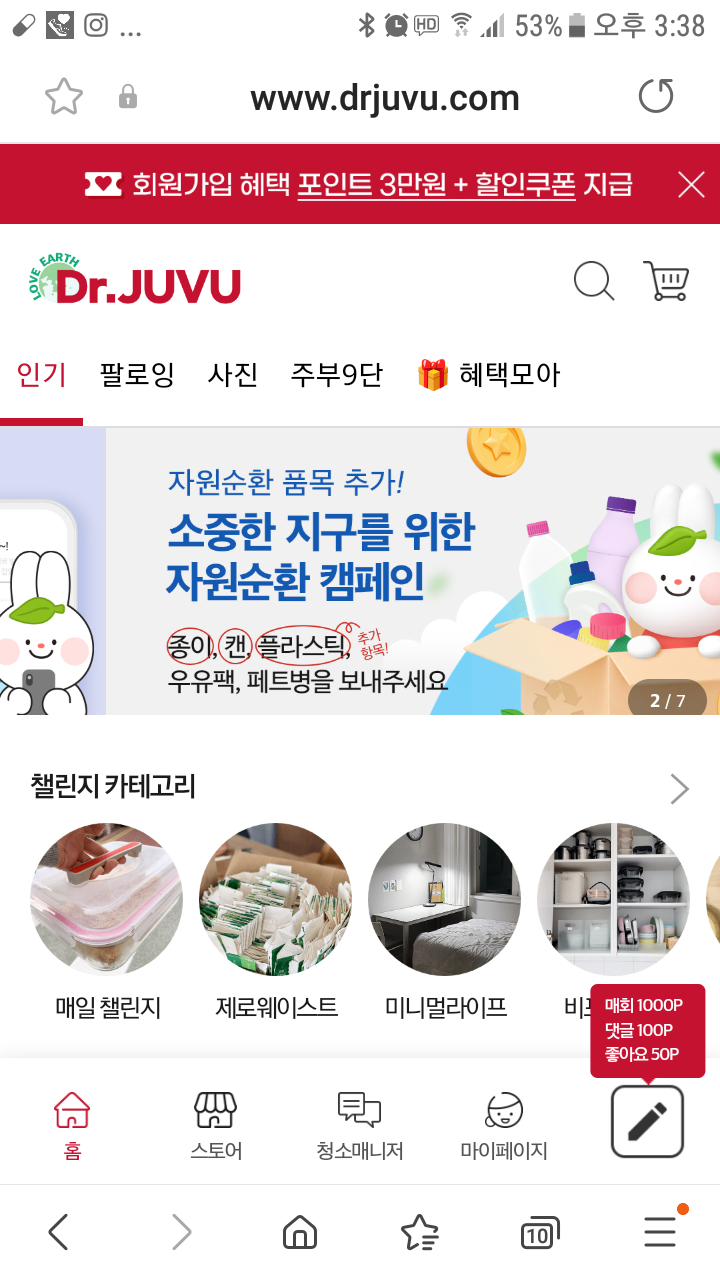Open the 혜택모아 benefits tab

tap(489, 375)
